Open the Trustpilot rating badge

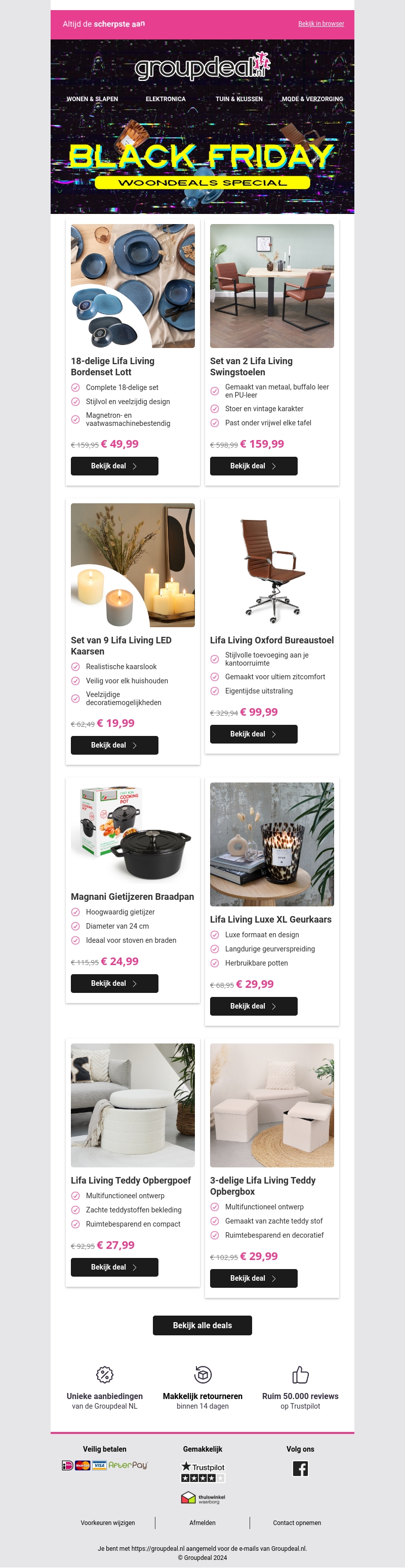[x=203, y=1472]
